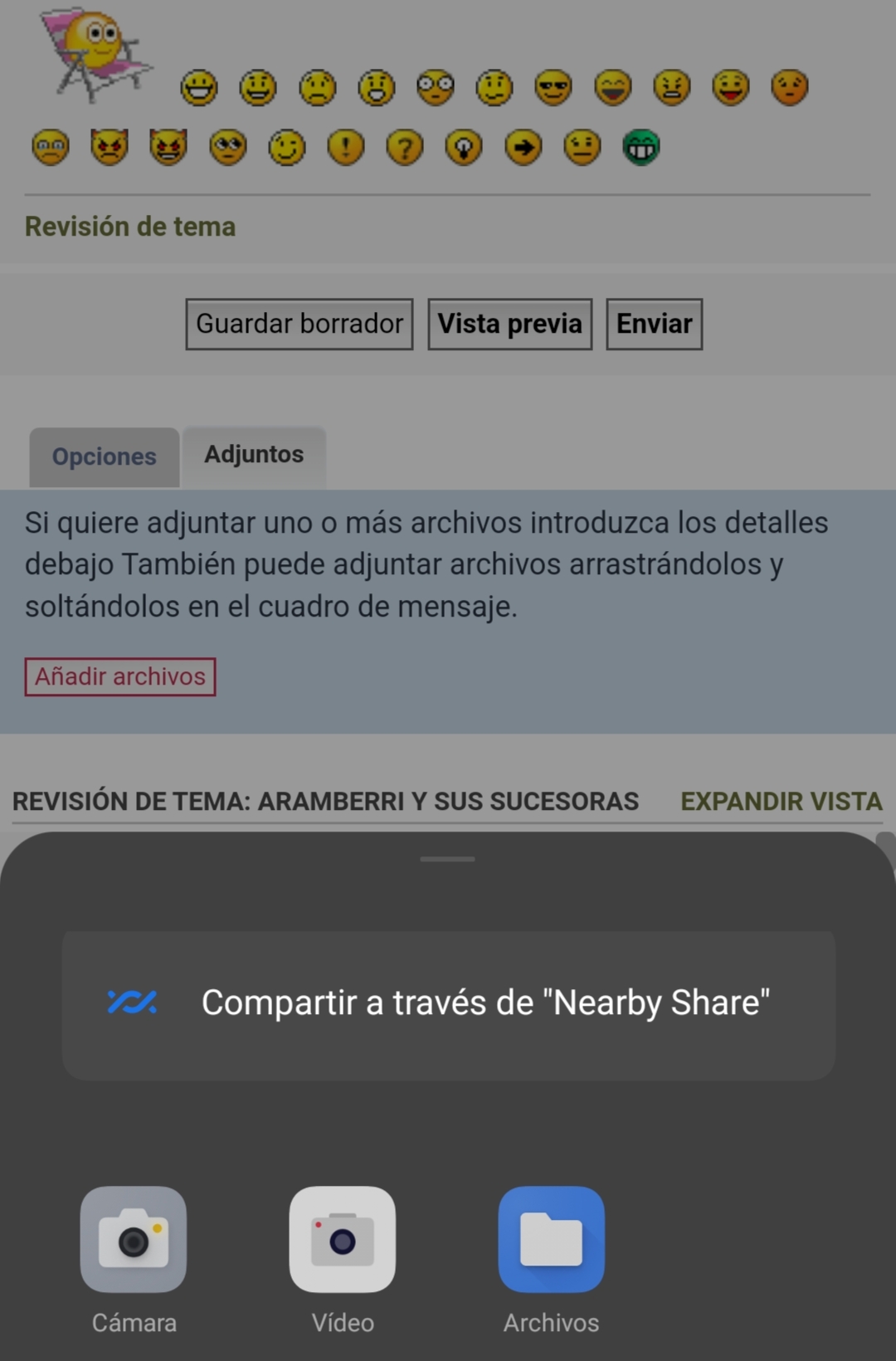
Task: Open the Archivos file picker
Action: [552, 1240]
